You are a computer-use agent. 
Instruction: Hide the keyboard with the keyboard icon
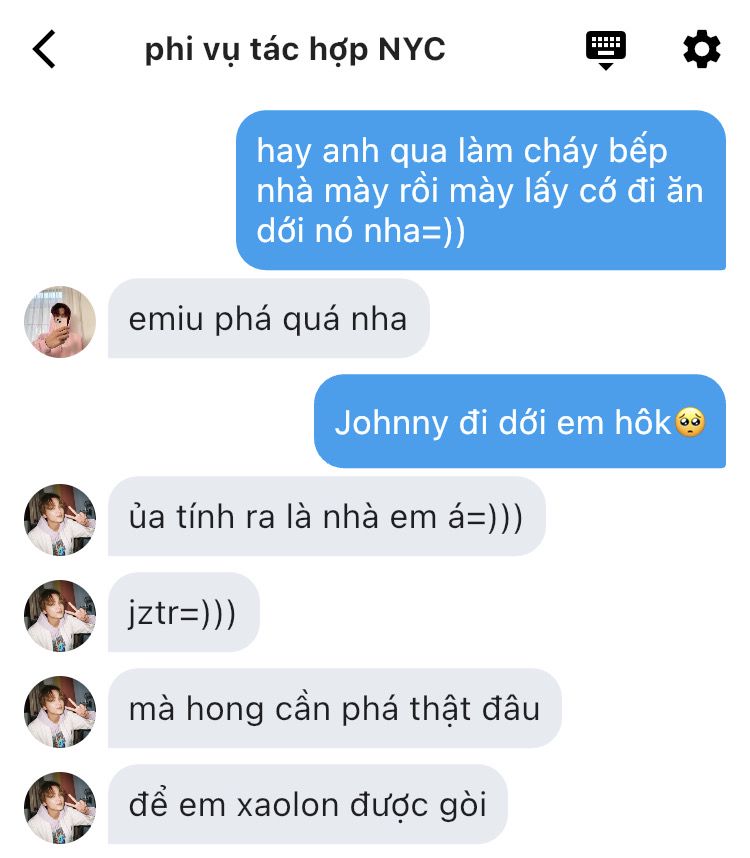605,49
